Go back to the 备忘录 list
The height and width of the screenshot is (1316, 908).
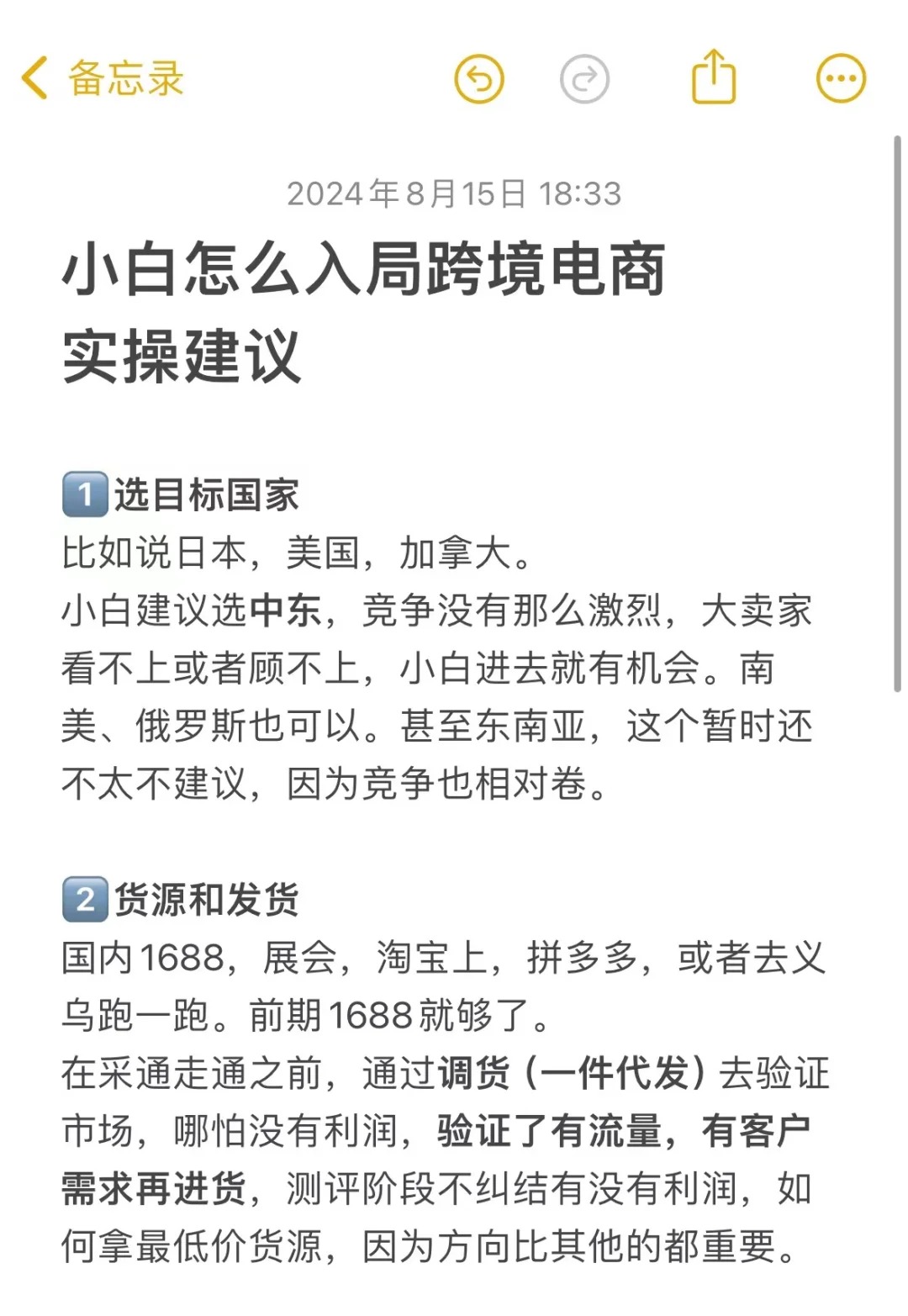[x=101, y=79]
